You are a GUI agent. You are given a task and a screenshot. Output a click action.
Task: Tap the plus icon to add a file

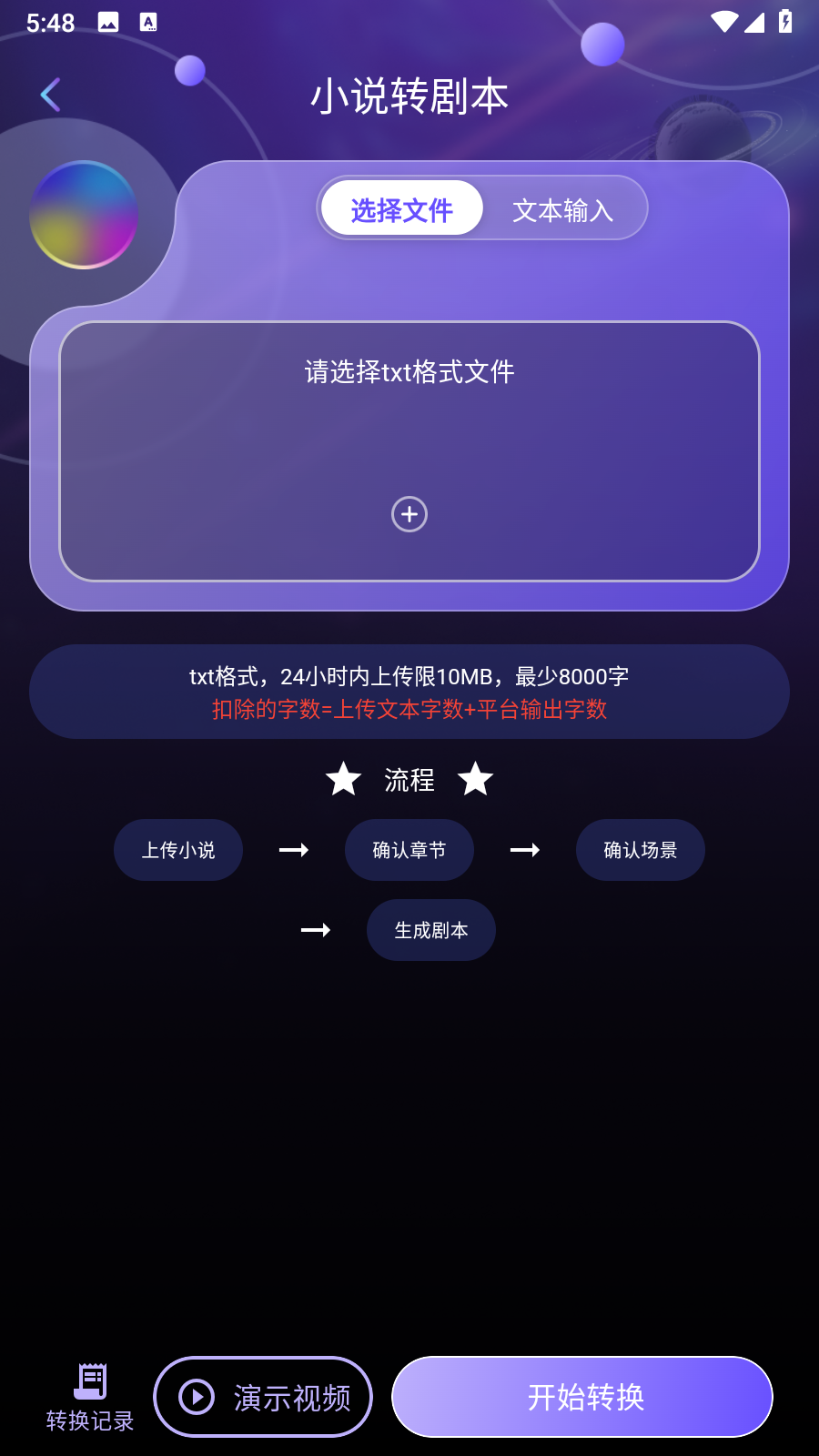point(409,514)
